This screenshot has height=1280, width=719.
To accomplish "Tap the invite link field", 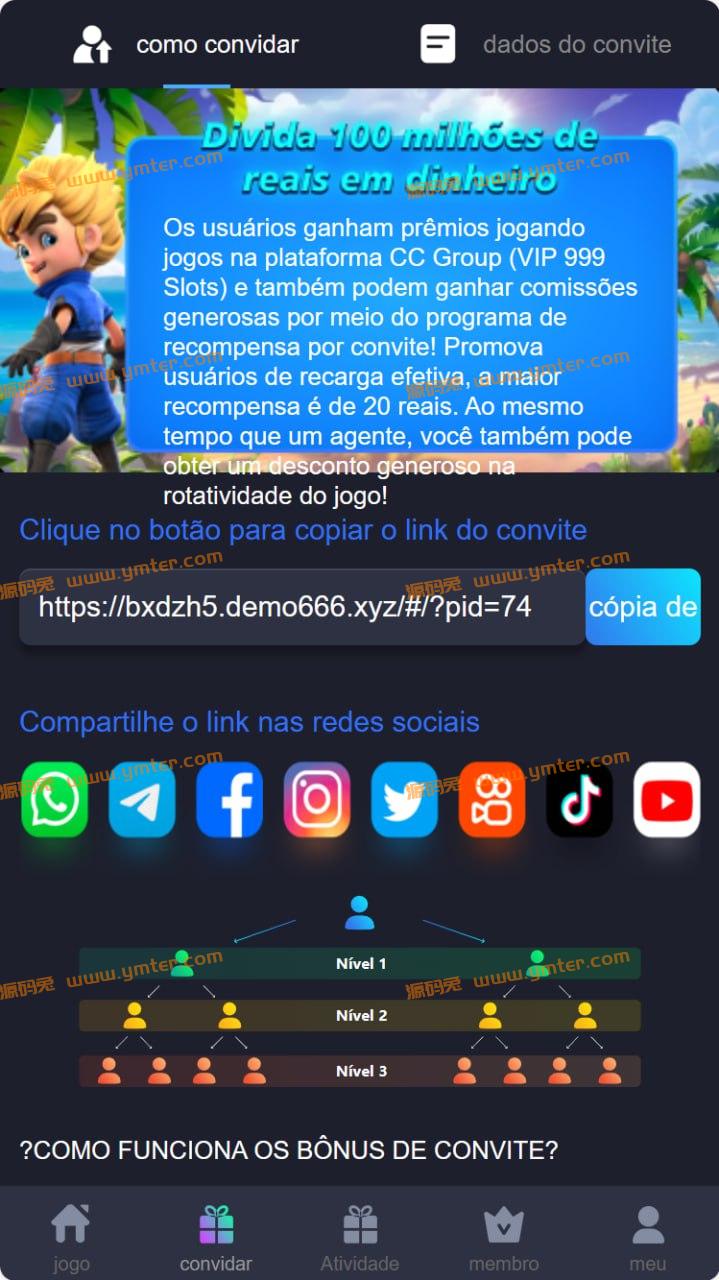I will click(x=302, y=607).
